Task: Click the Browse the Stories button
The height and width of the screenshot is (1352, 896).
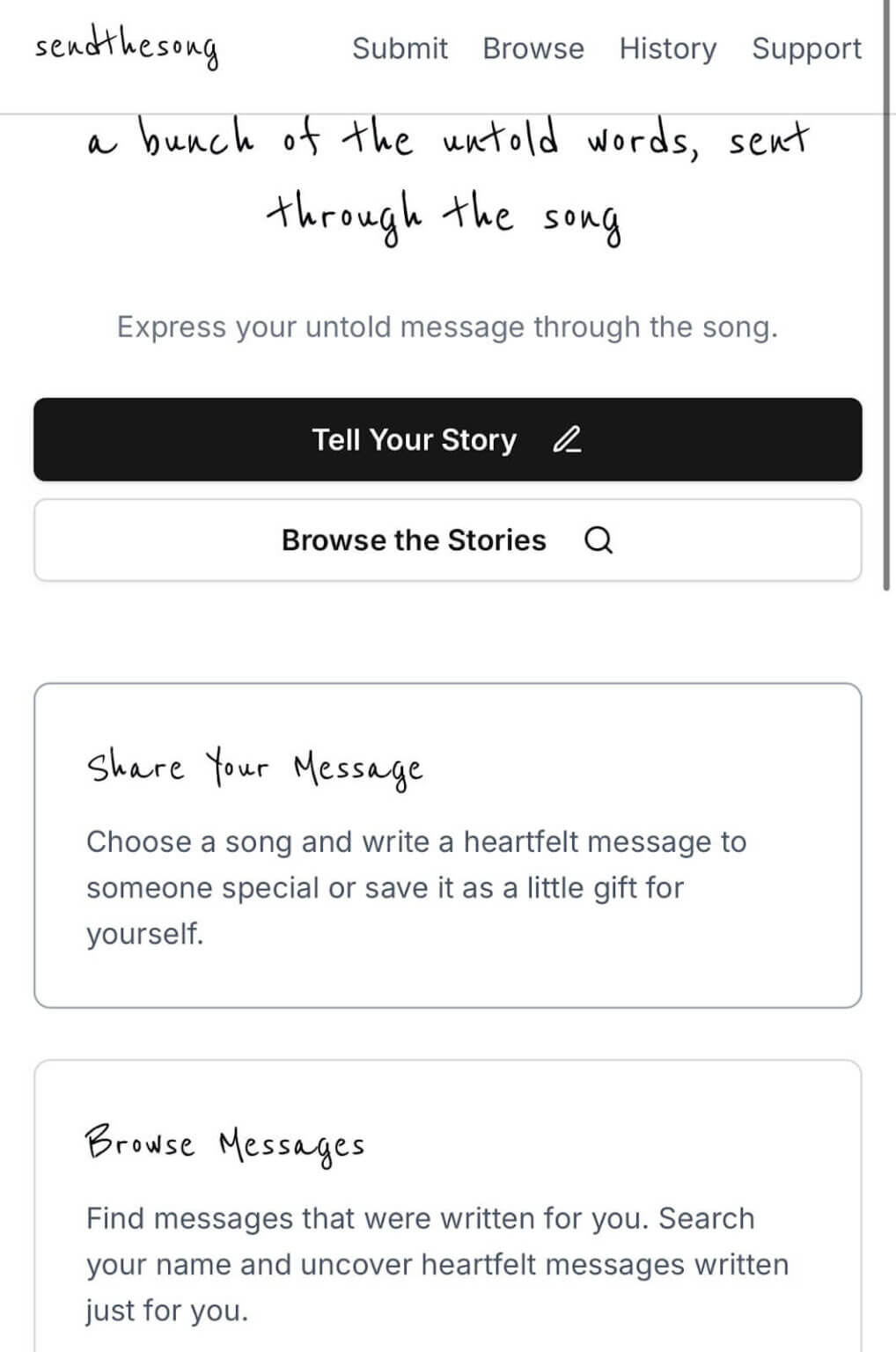Action: (414, 540)
